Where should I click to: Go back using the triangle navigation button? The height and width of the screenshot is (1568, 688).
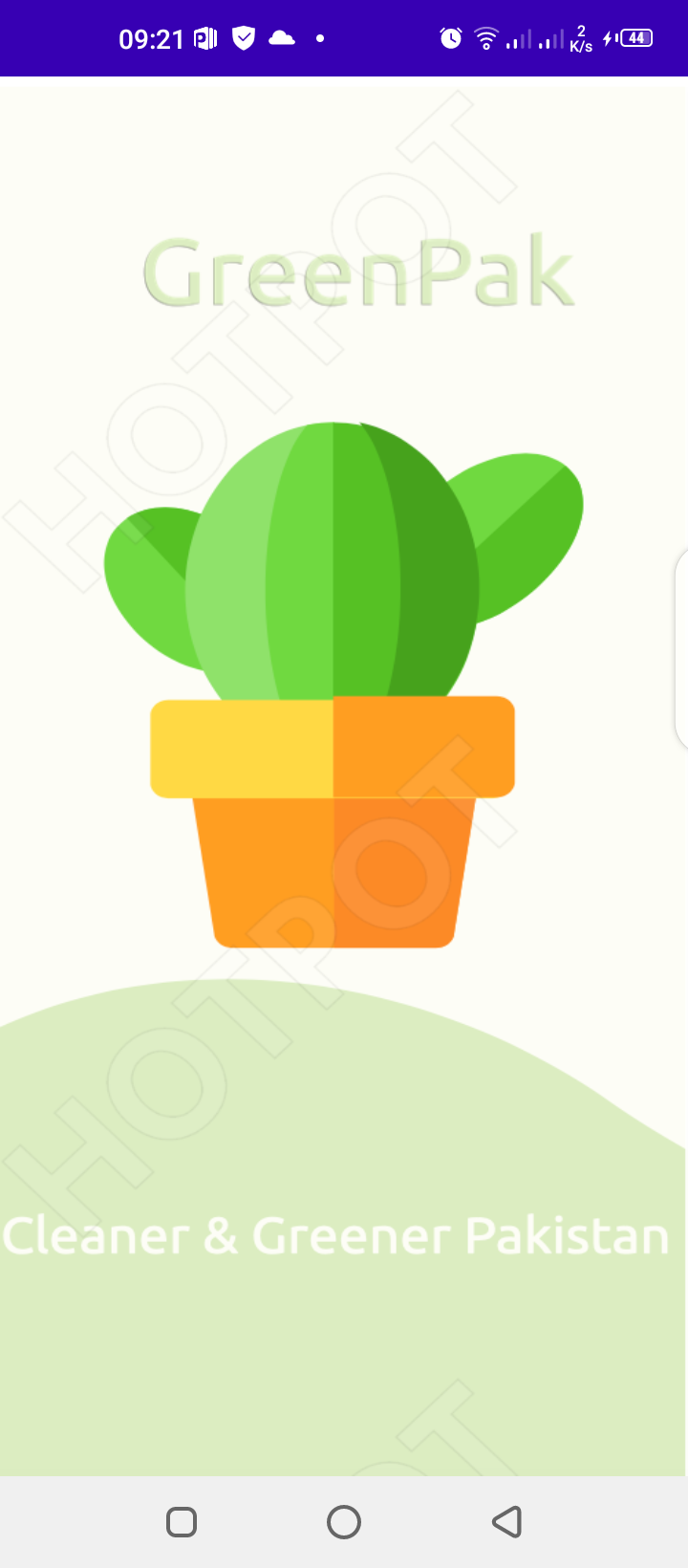point(507,1521)
